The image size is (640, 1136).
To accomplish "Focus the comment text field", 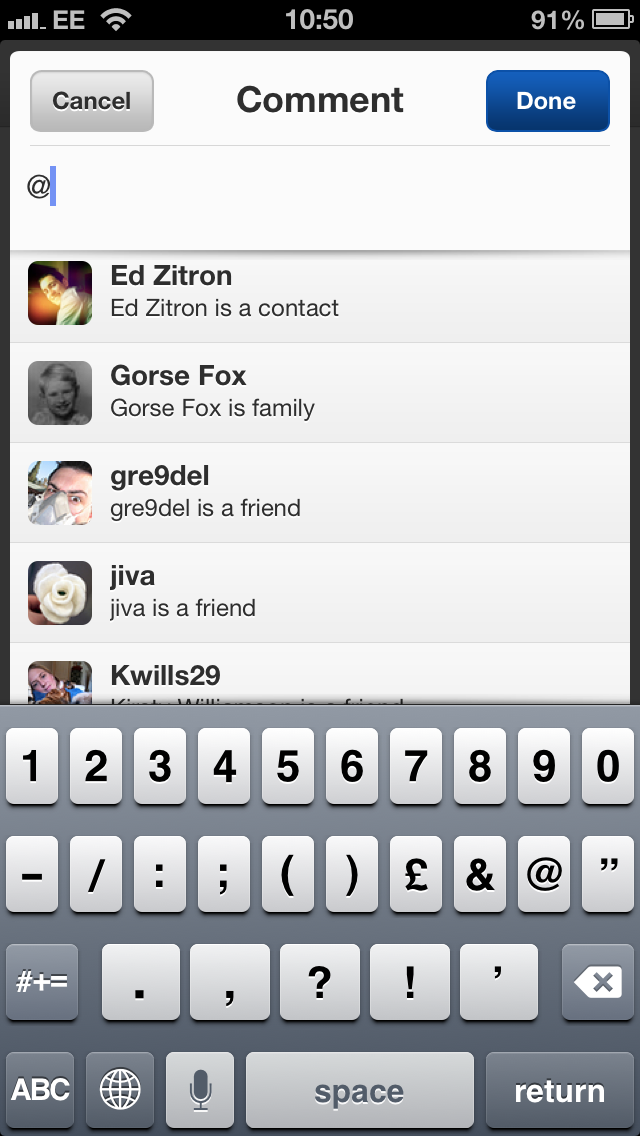I will pos(320,197).
